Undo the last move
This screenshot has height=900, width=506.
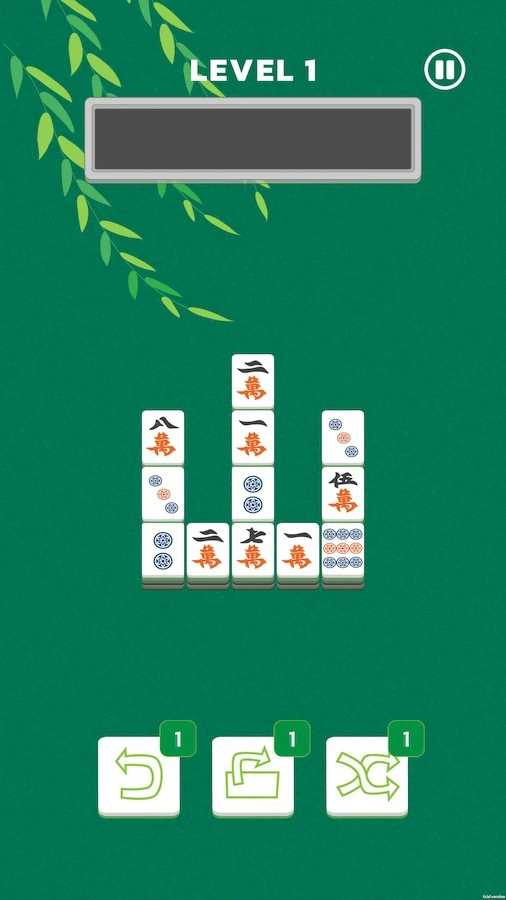point(139,777)
